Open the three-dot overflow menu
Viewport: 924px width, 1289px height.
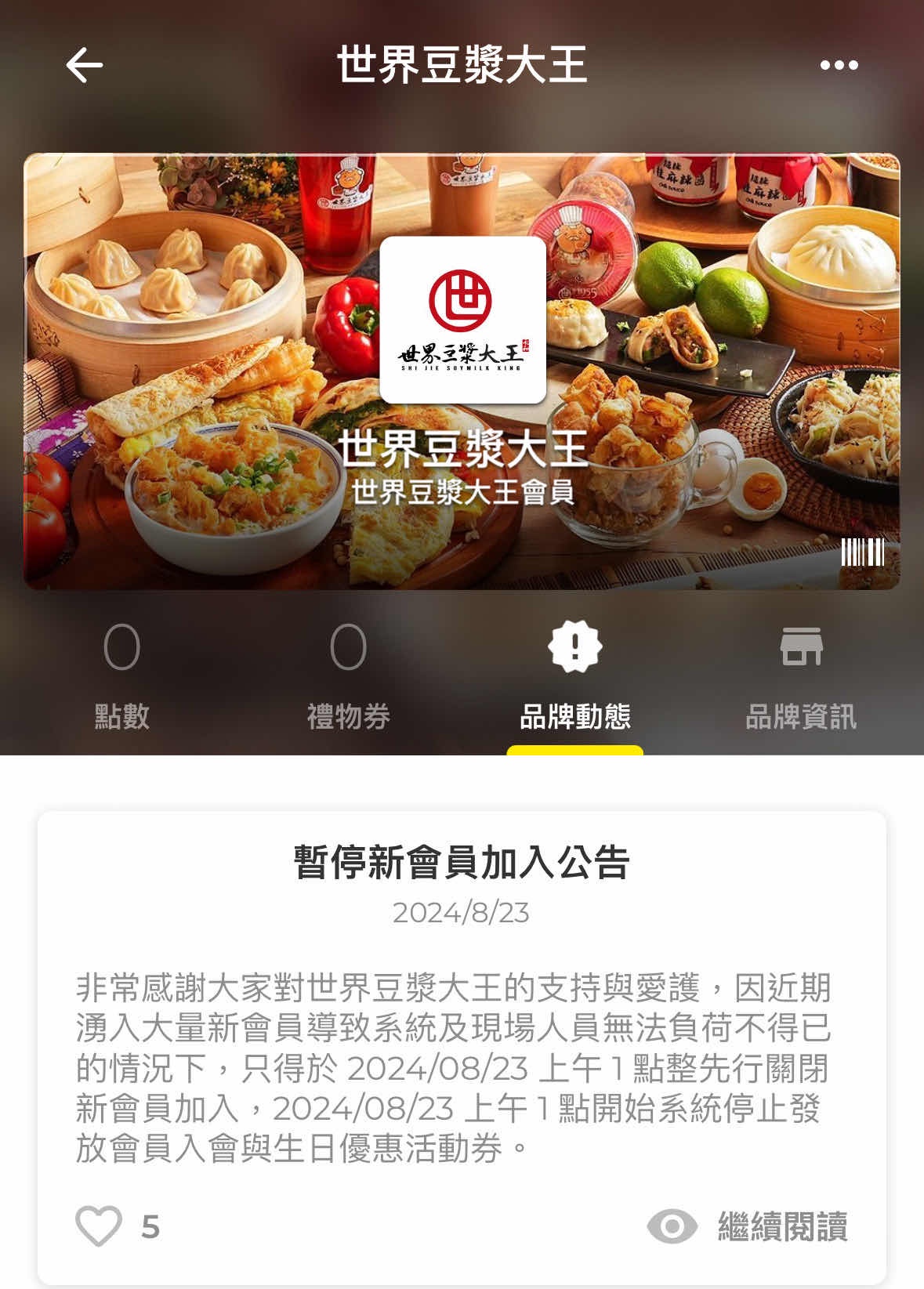click(839, 65)
